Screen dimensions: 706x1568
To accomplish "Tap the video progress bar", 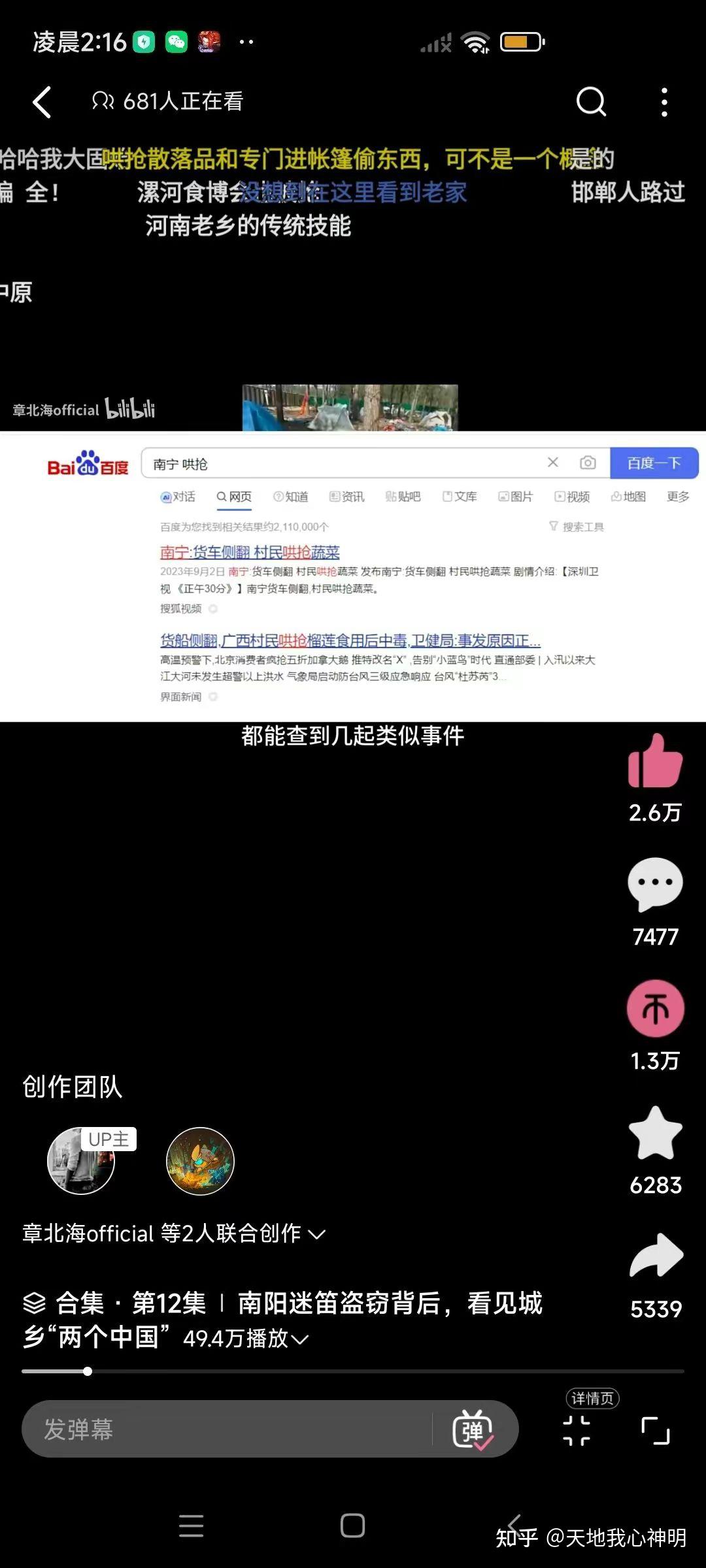I will [x=353, y=1371].
